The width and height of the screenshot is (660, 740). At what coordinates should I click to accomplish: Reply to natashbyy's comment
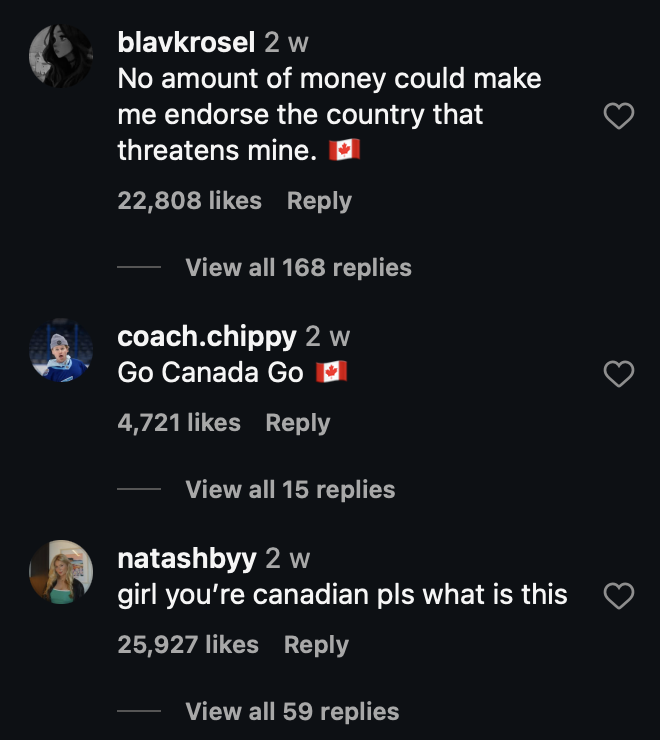pos(316,645)
